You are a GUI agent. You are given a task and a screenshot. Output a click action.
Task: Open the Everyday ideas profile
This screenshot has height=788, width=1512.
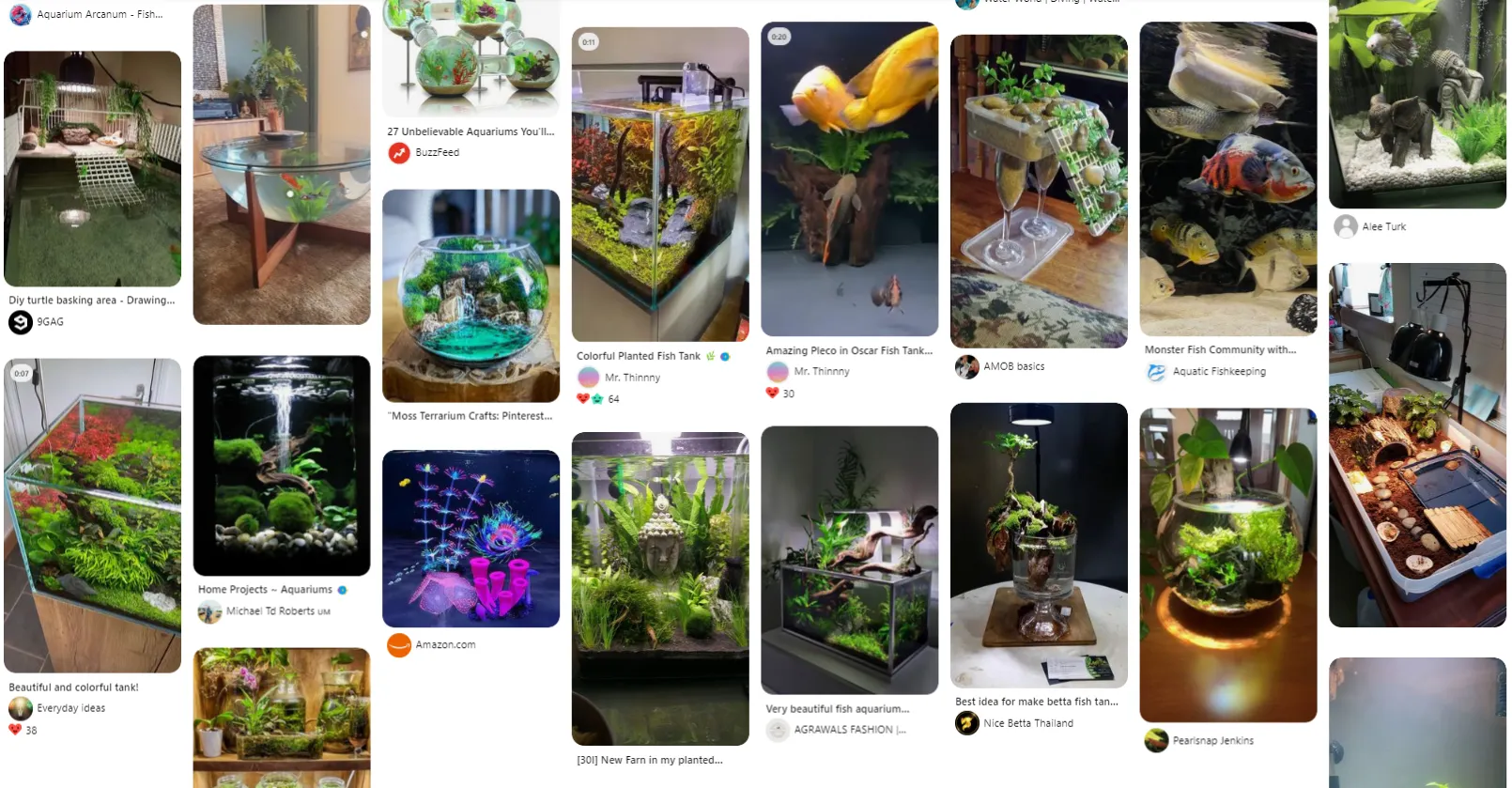pyautogui.click(x=70, y=708)
